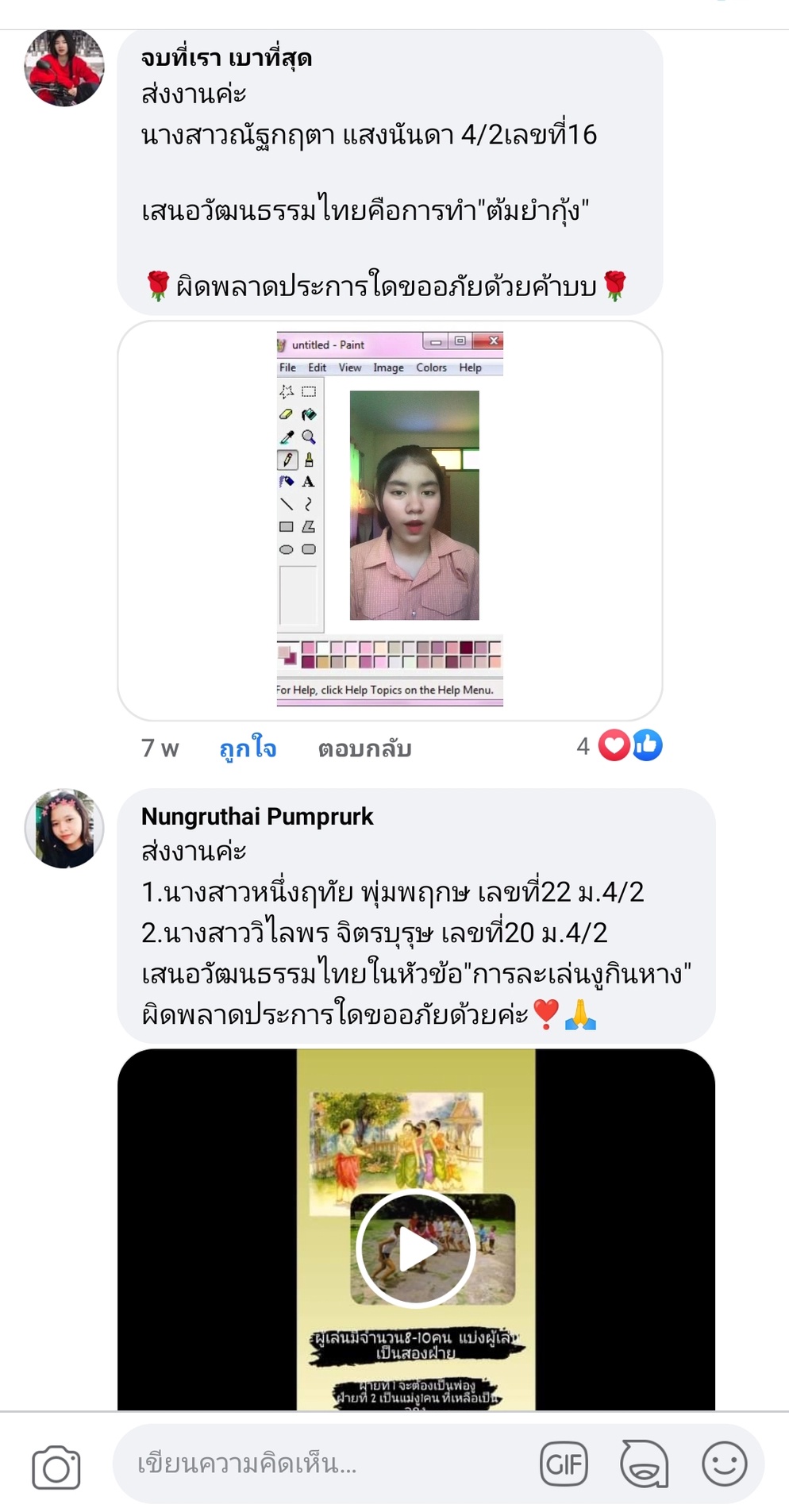The height and width of the screenshot is (1512, 789).
Task: View reactions on the ต้มยำกุ้ง comment
Action: tap(619, 746)
